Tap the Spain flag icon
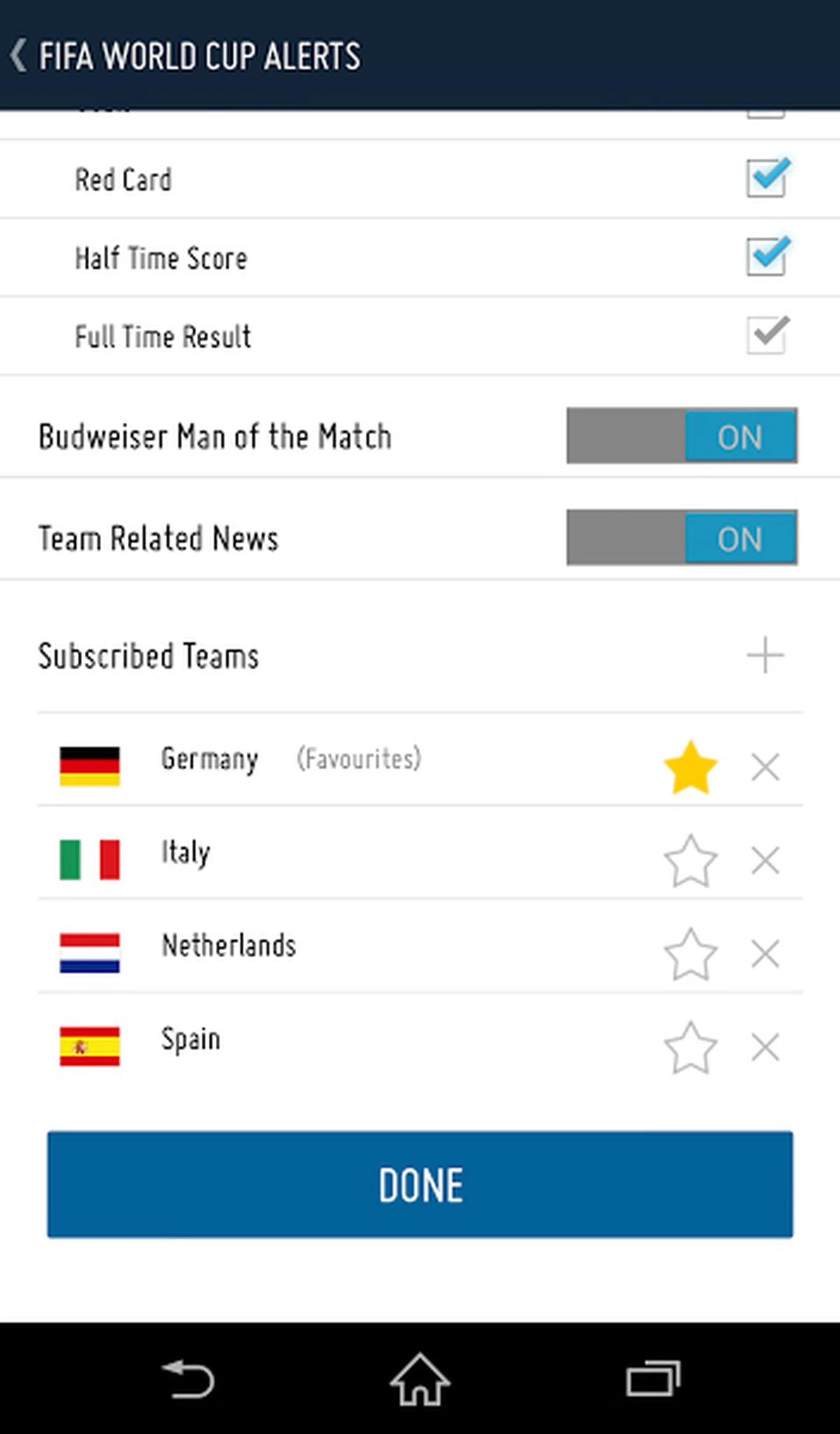 [90, 1047]
